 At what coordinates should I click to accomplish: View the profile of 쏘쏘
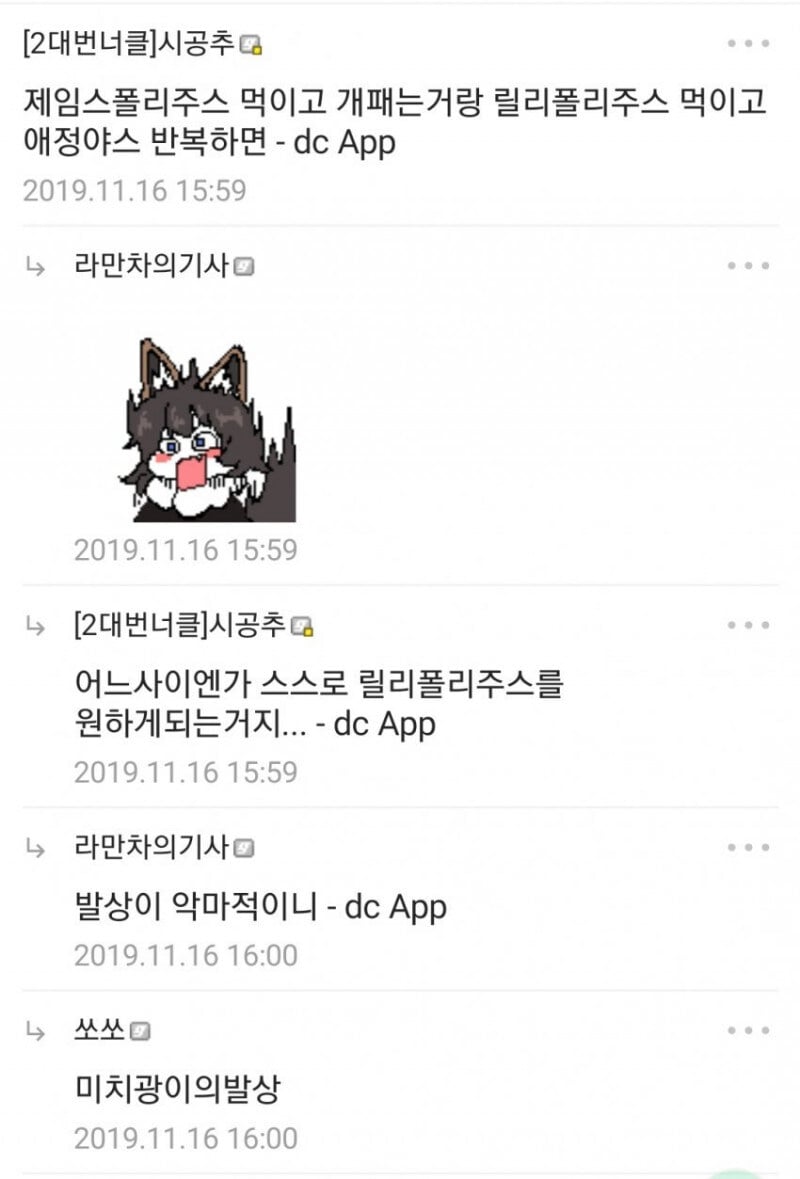coord(100,1030)
